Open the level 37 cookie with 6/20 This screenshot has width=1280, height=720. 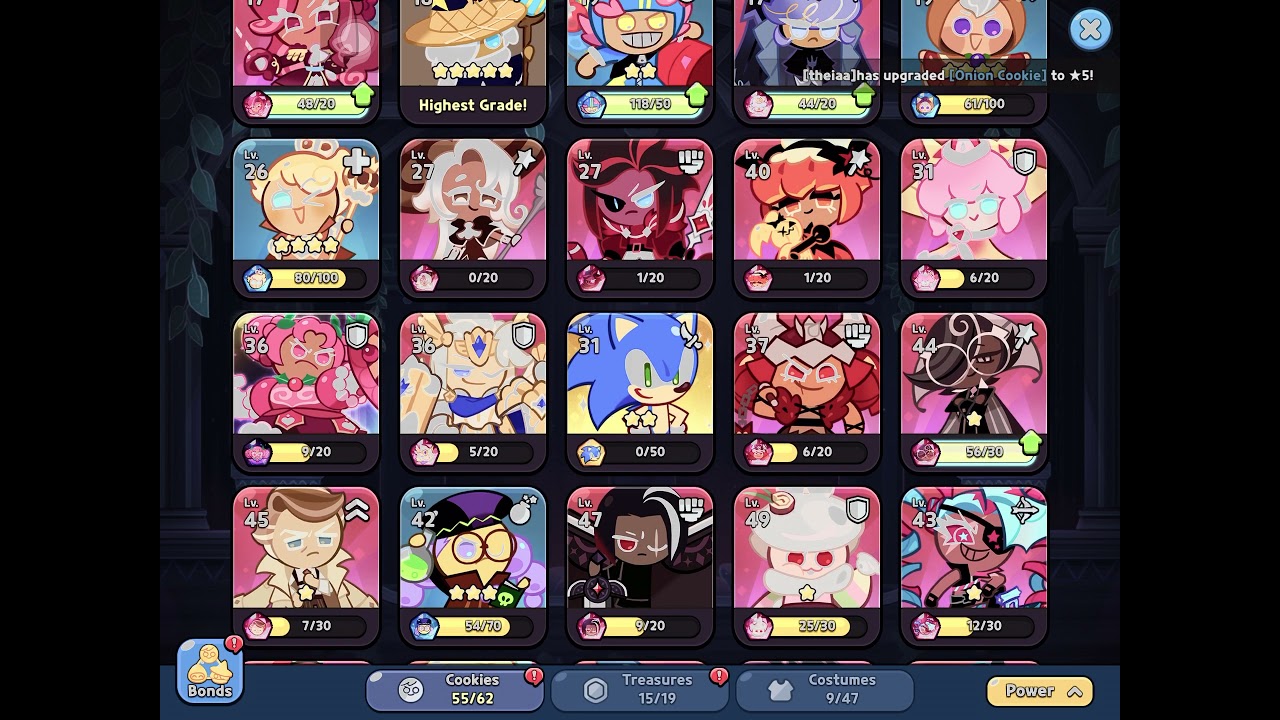pos(807,392)
